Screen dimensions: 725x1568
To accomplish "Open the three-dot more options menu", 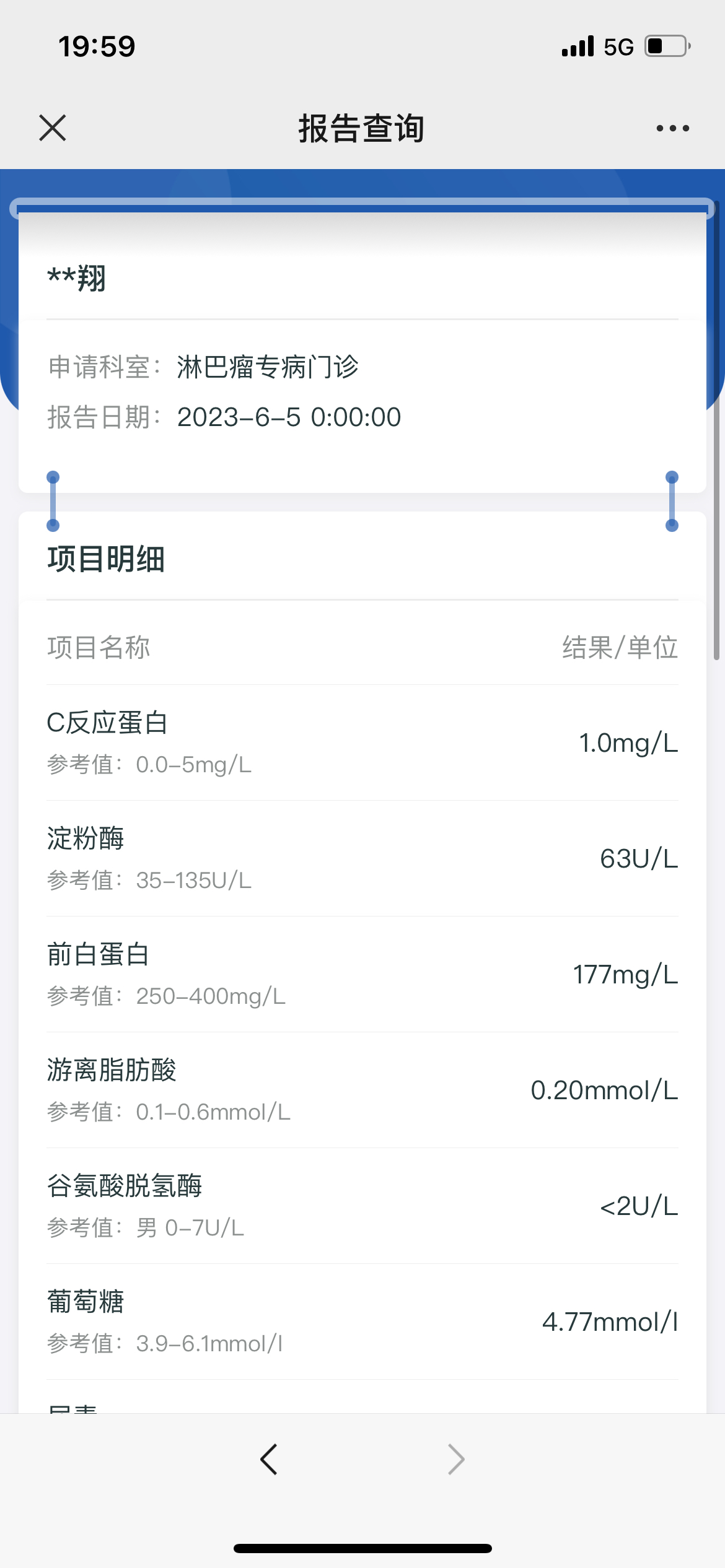I will 673,128.
